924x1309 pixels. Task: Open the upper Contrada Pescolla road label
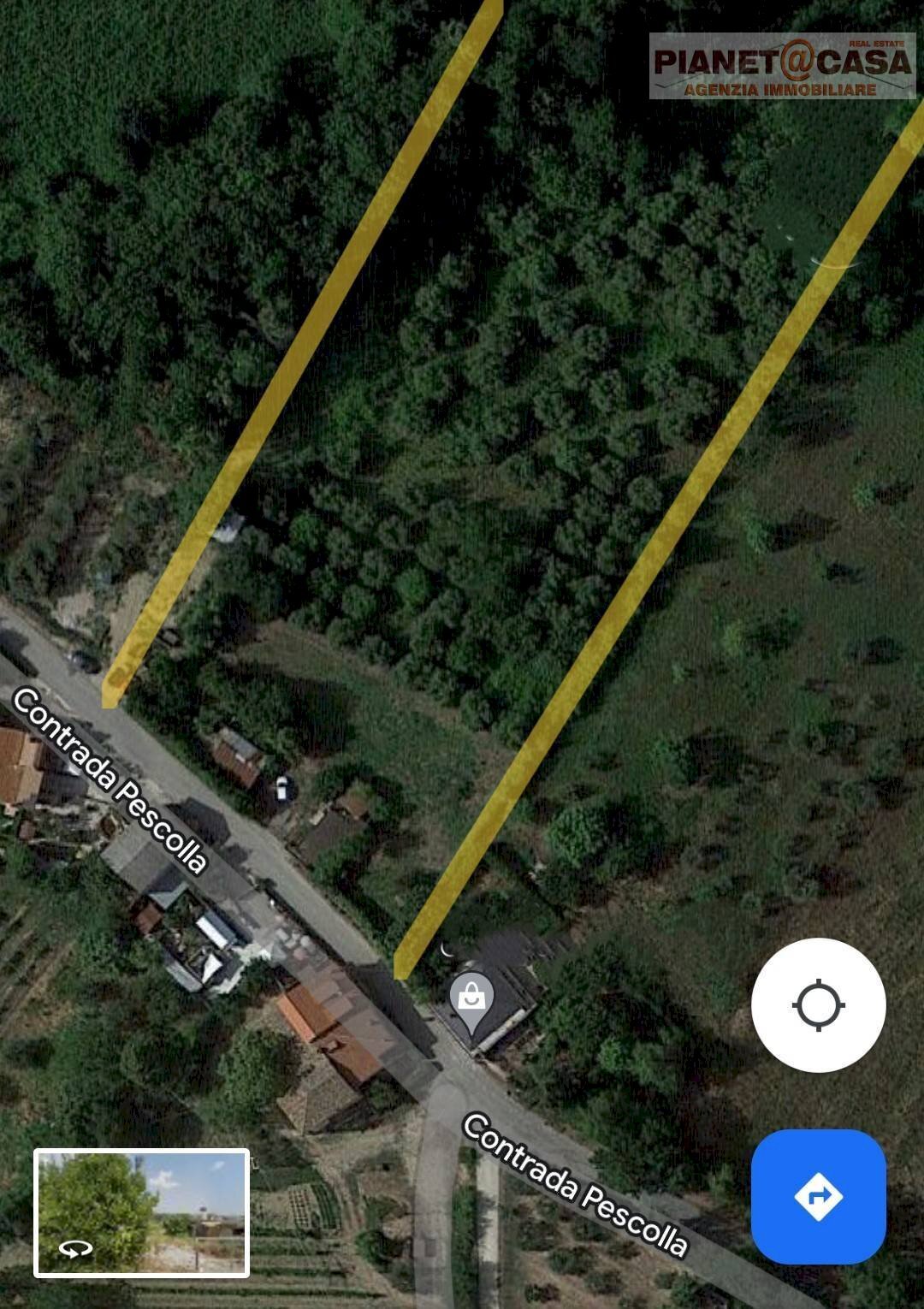pyautogui.click(x=110, y=779)
